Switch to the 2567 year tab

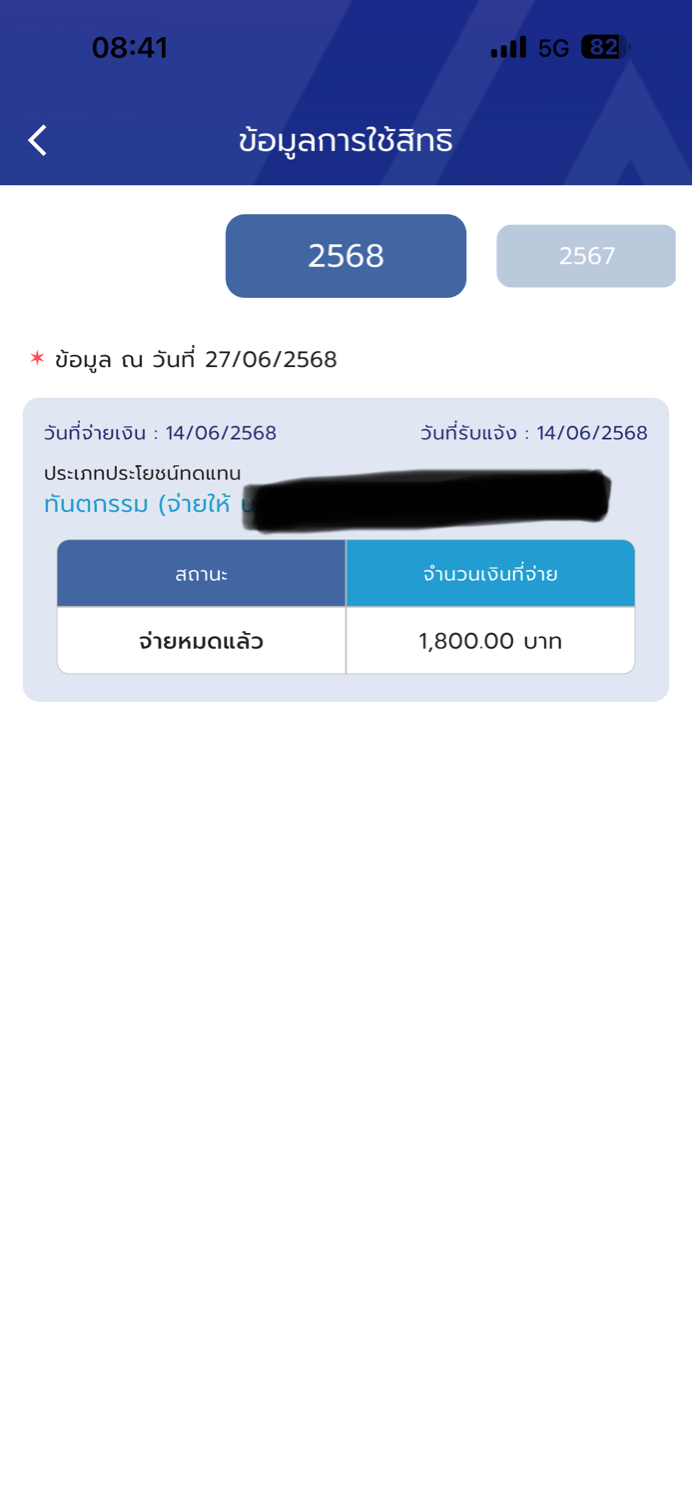pos(586,256)
